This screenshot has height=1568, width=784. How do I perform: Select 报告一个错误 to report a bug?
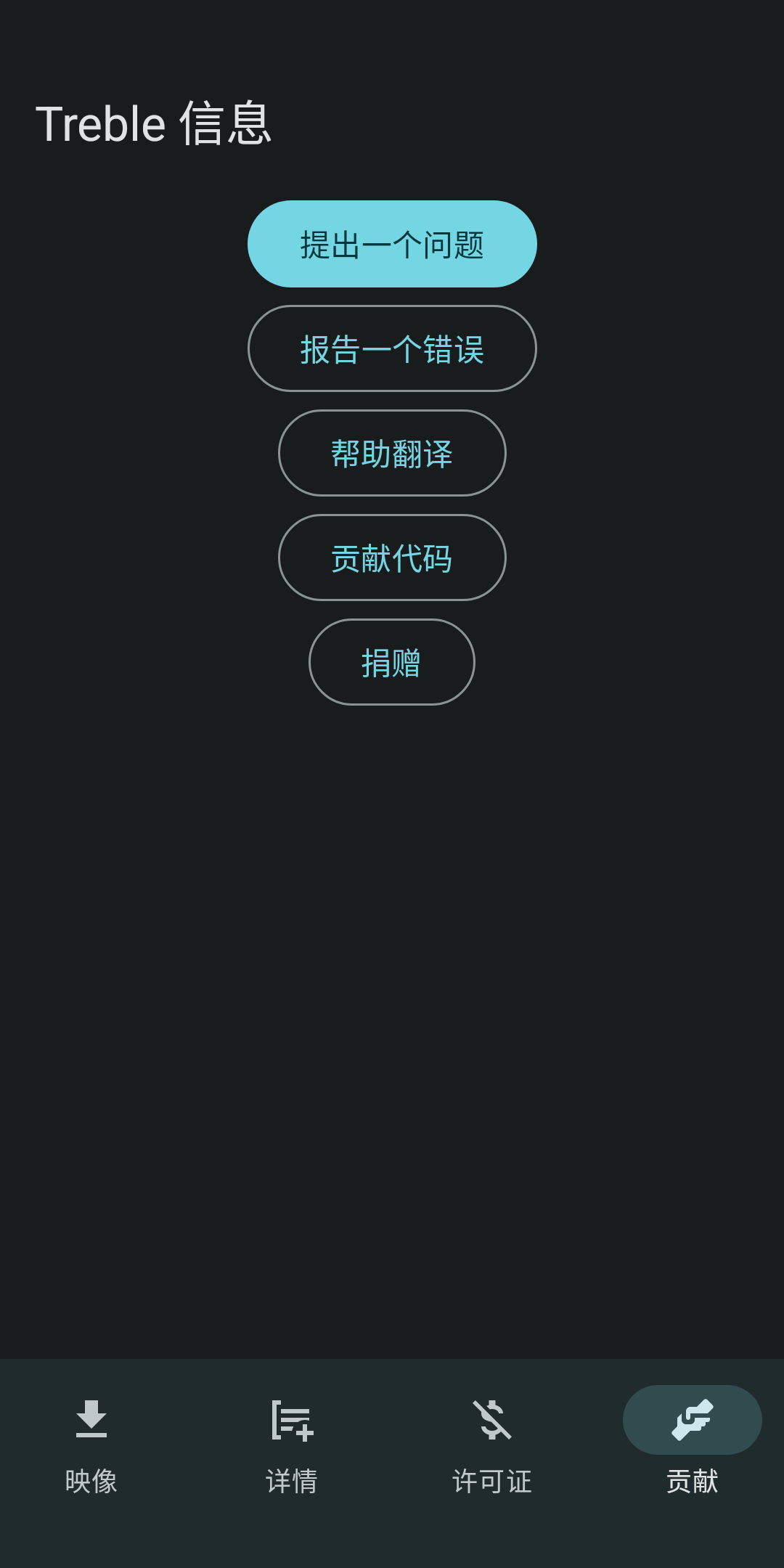tap(392, 348)
